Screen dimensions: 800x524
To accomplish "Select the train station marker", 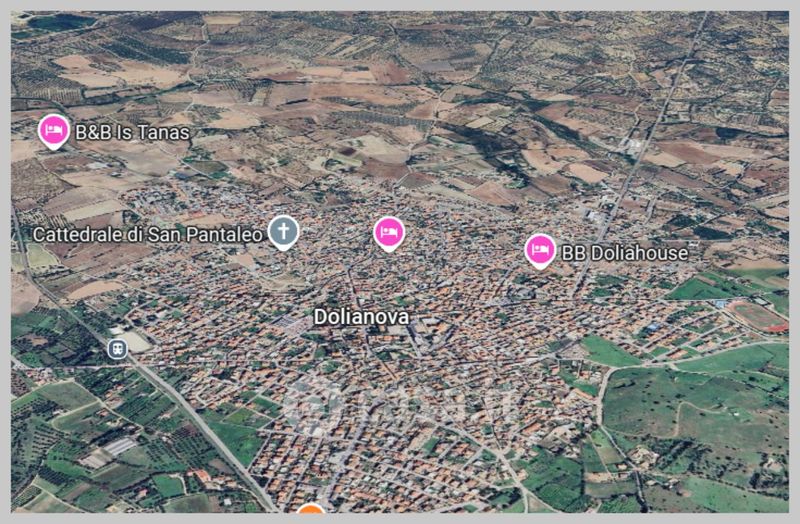I will point(117,348).
